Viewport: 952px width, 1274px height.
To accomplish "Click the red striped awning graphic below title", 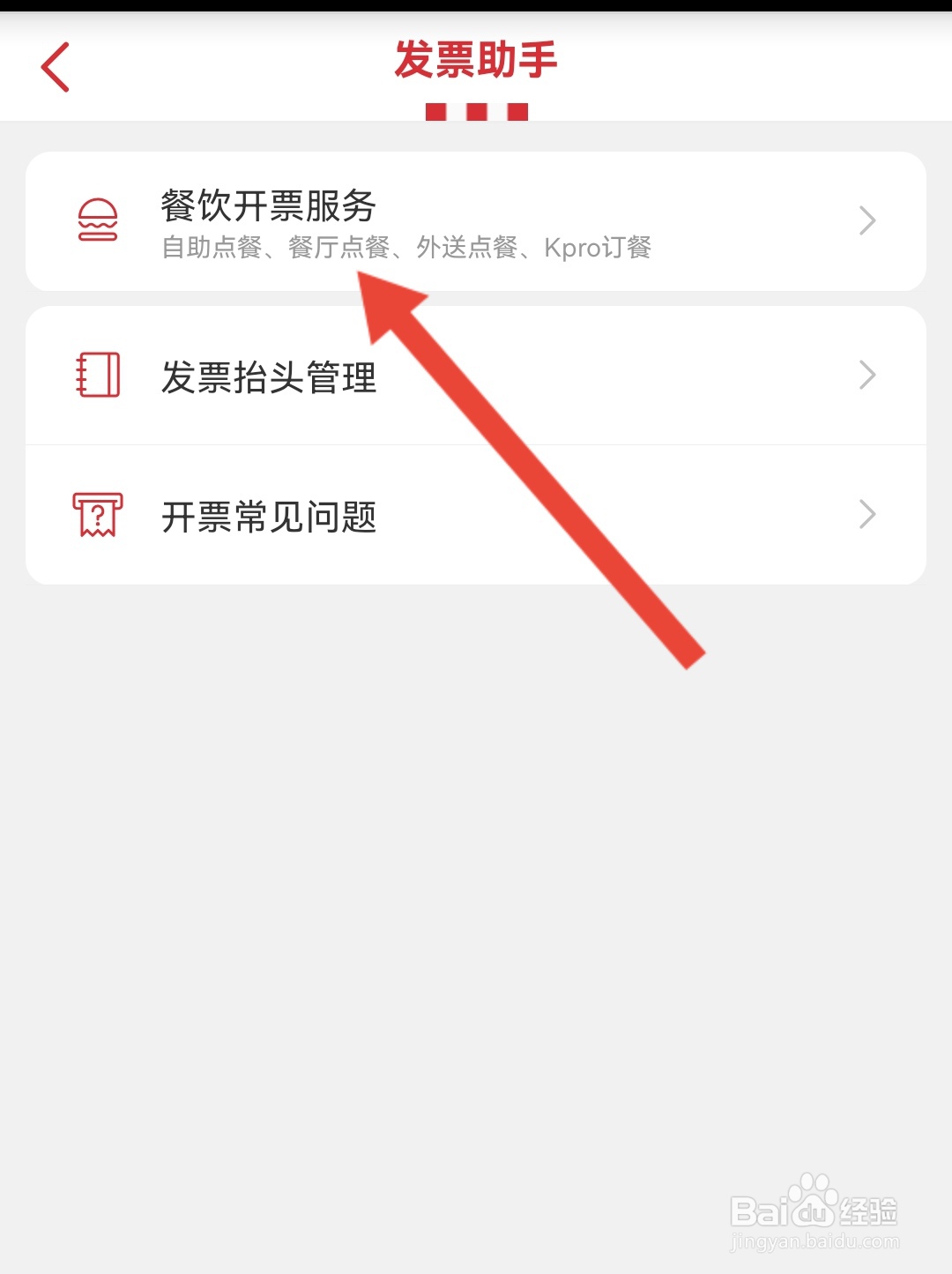I will (476, 109).
